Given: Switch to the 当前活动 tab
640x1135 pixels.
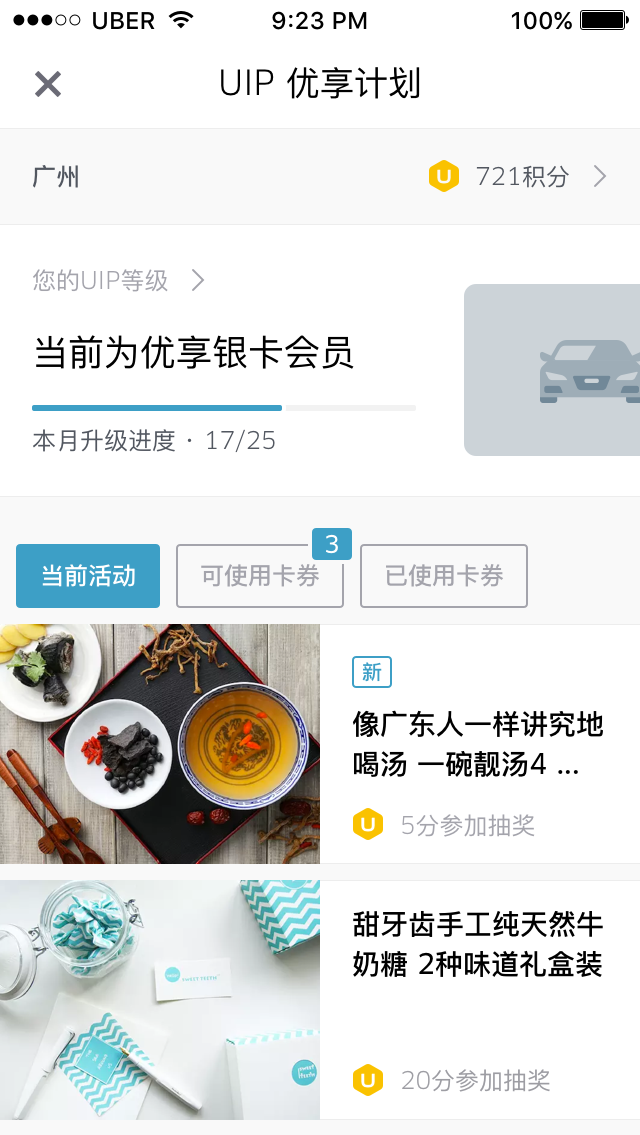Looking at the screenshot, I should (x=88, y=576).
